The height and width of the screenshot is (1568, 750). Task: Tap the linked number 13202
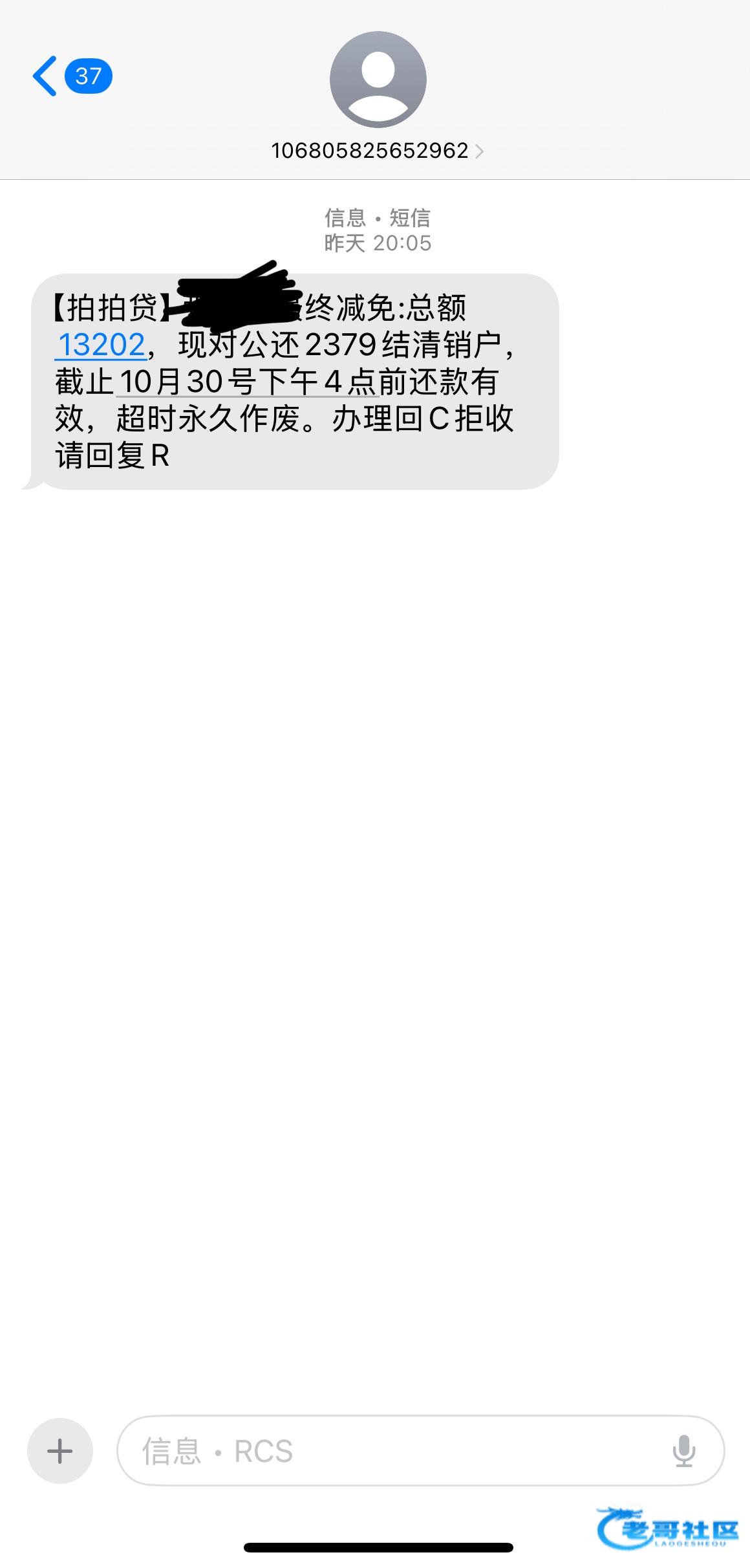click(x=102, y=345)
